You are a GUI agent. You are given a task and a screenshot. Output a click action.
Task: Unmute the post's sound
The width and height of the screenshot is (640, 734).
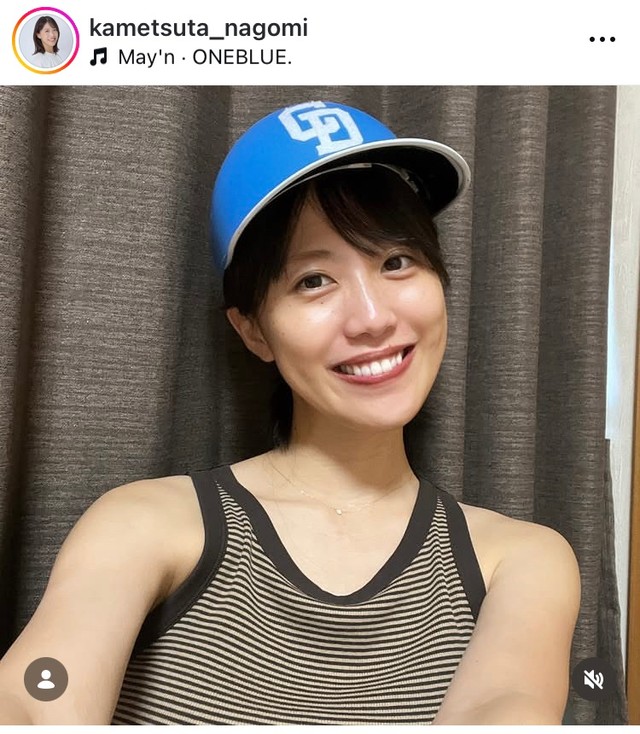click(x=593, y=679)
